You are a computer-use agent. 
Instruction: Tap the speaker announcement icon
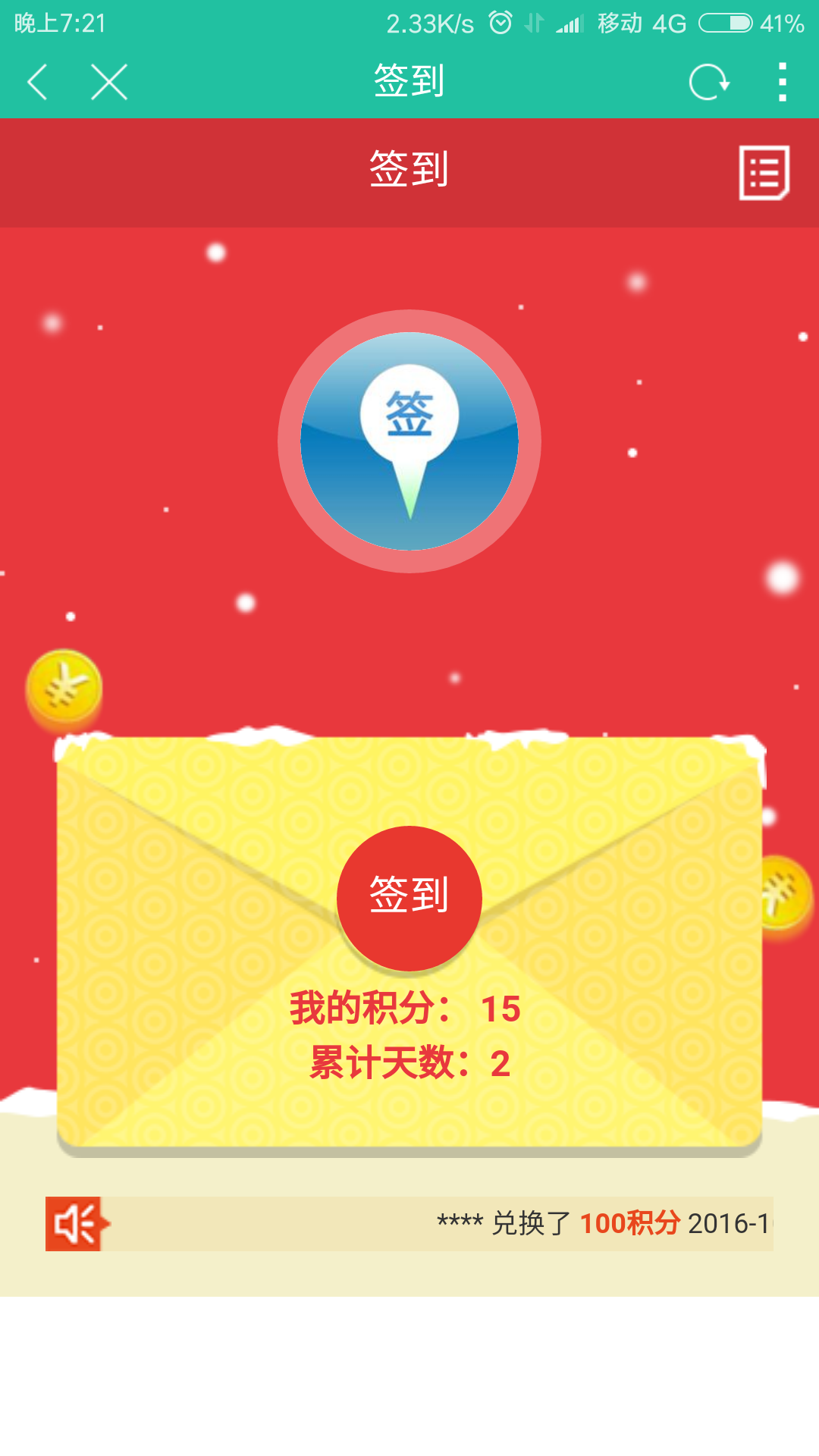tap(76, 1223)
